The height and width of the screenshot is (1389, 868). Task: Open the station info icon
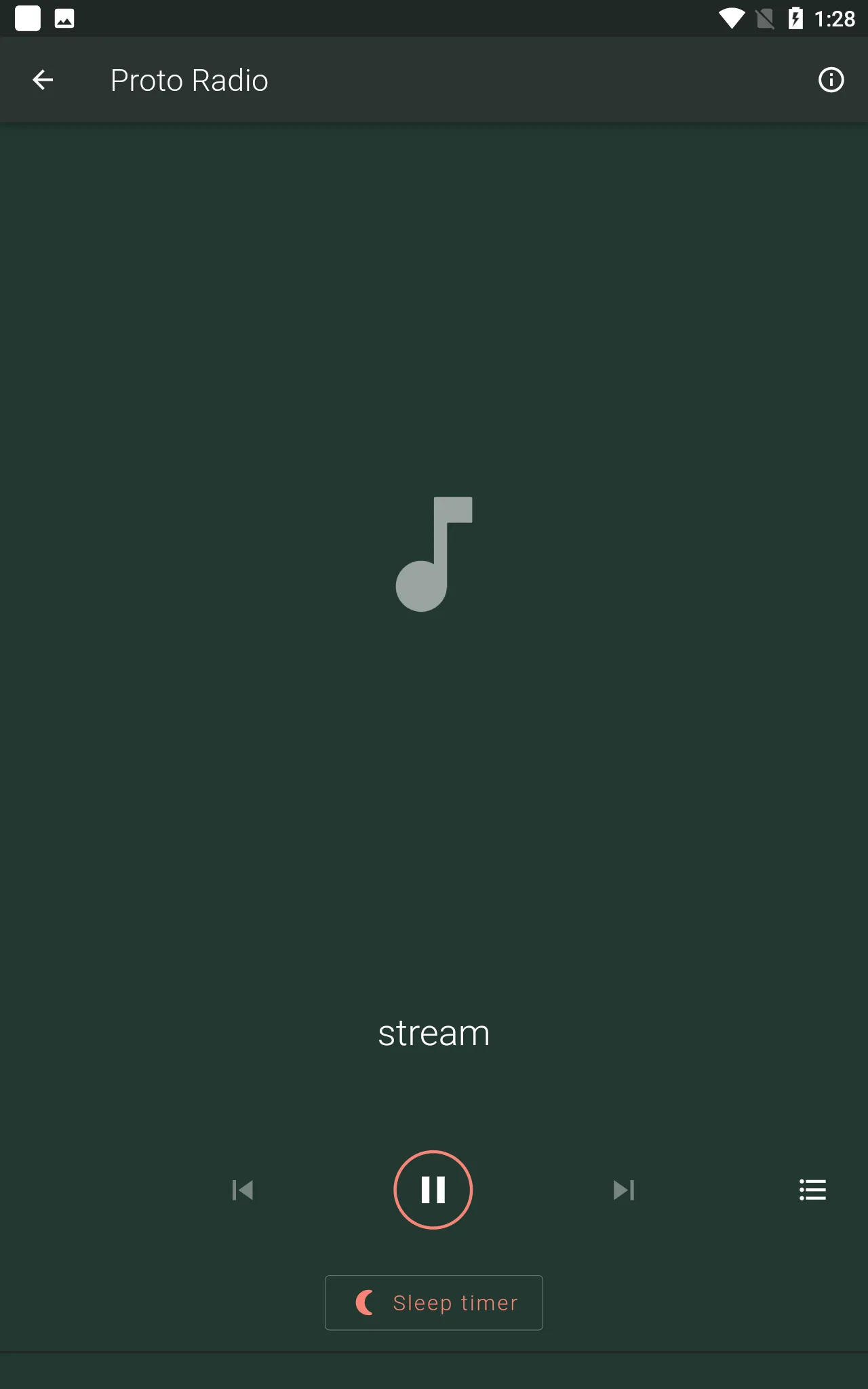(x=831, y=80)
